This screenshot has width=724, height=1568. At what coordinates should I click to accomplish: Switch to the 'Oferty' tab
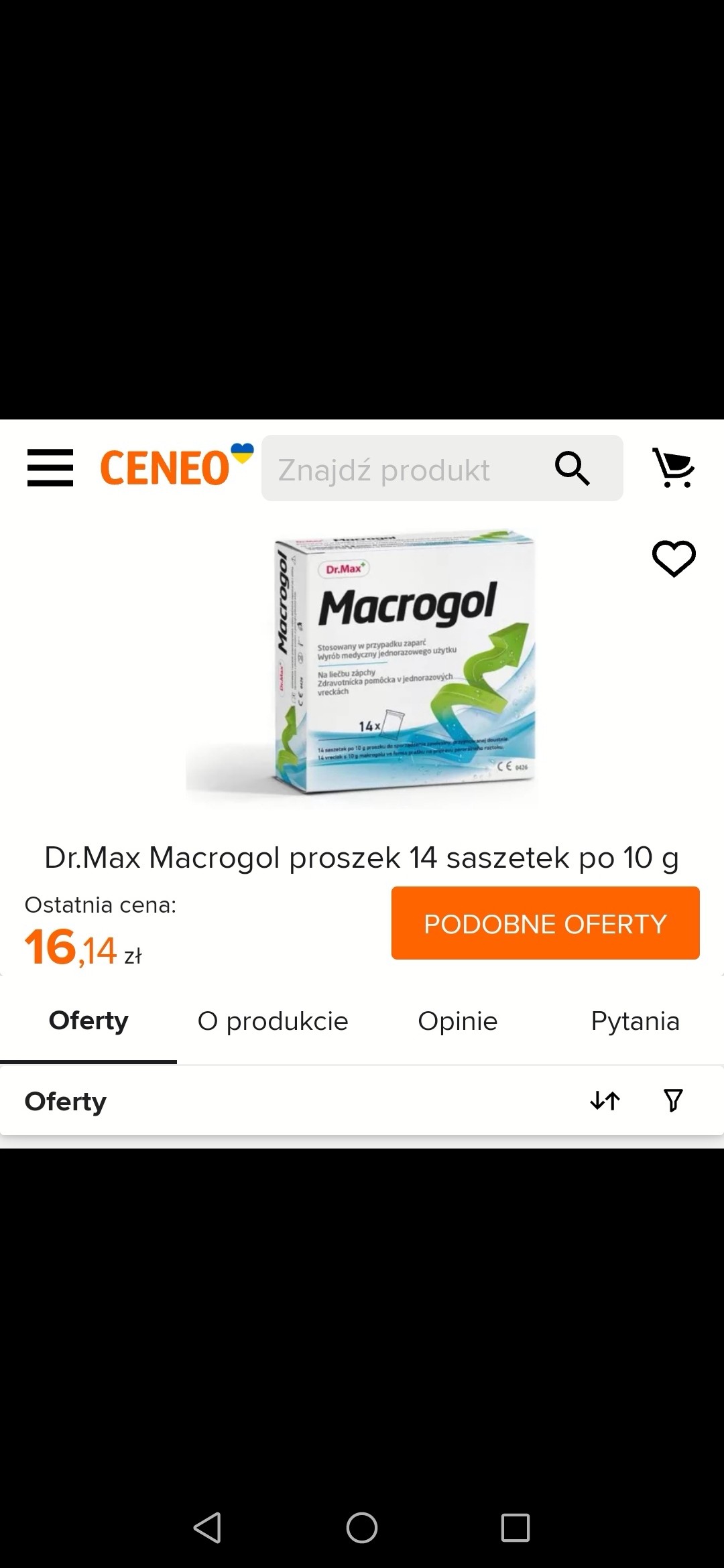[88, 1021]
